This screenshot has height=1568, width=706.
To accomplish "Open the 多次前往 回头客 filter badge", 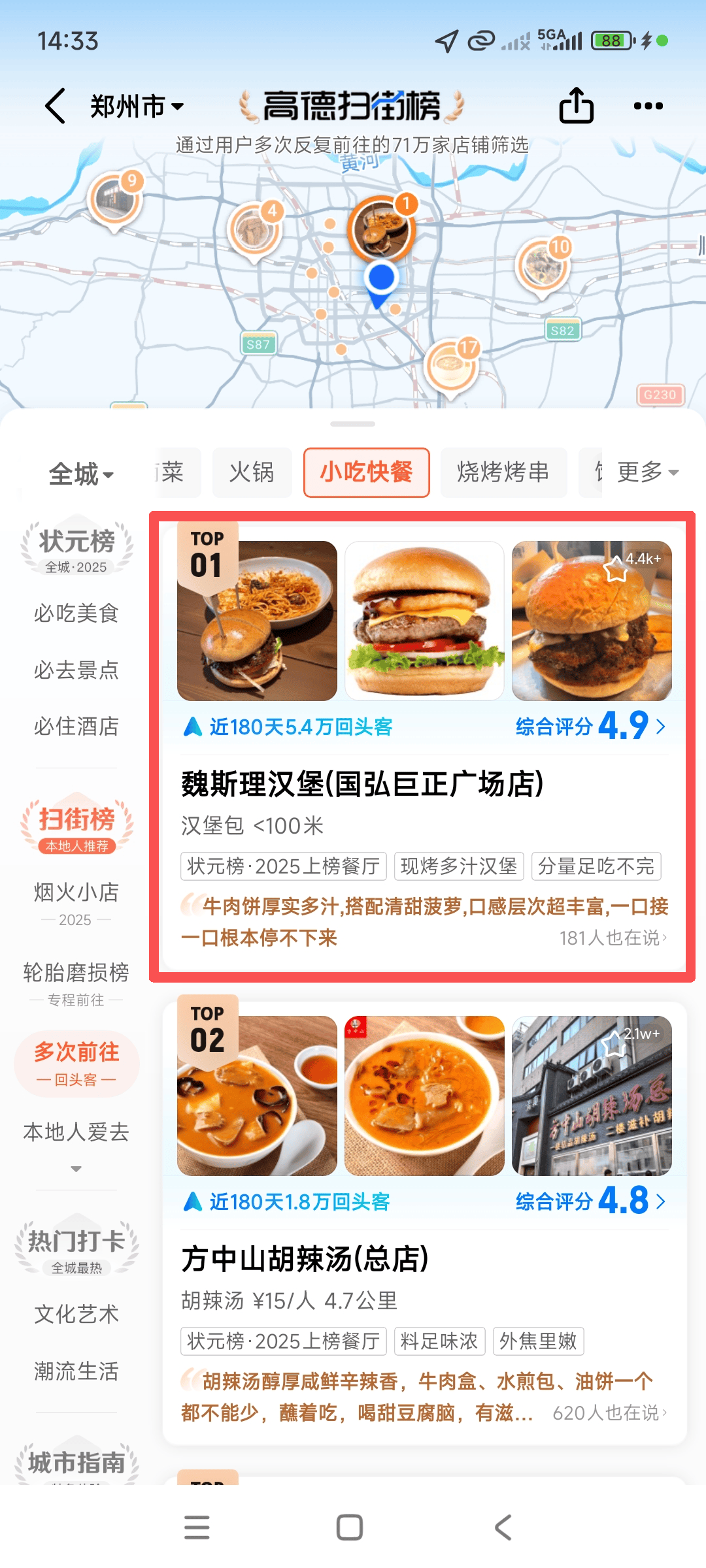I will tap(76, 1062).
